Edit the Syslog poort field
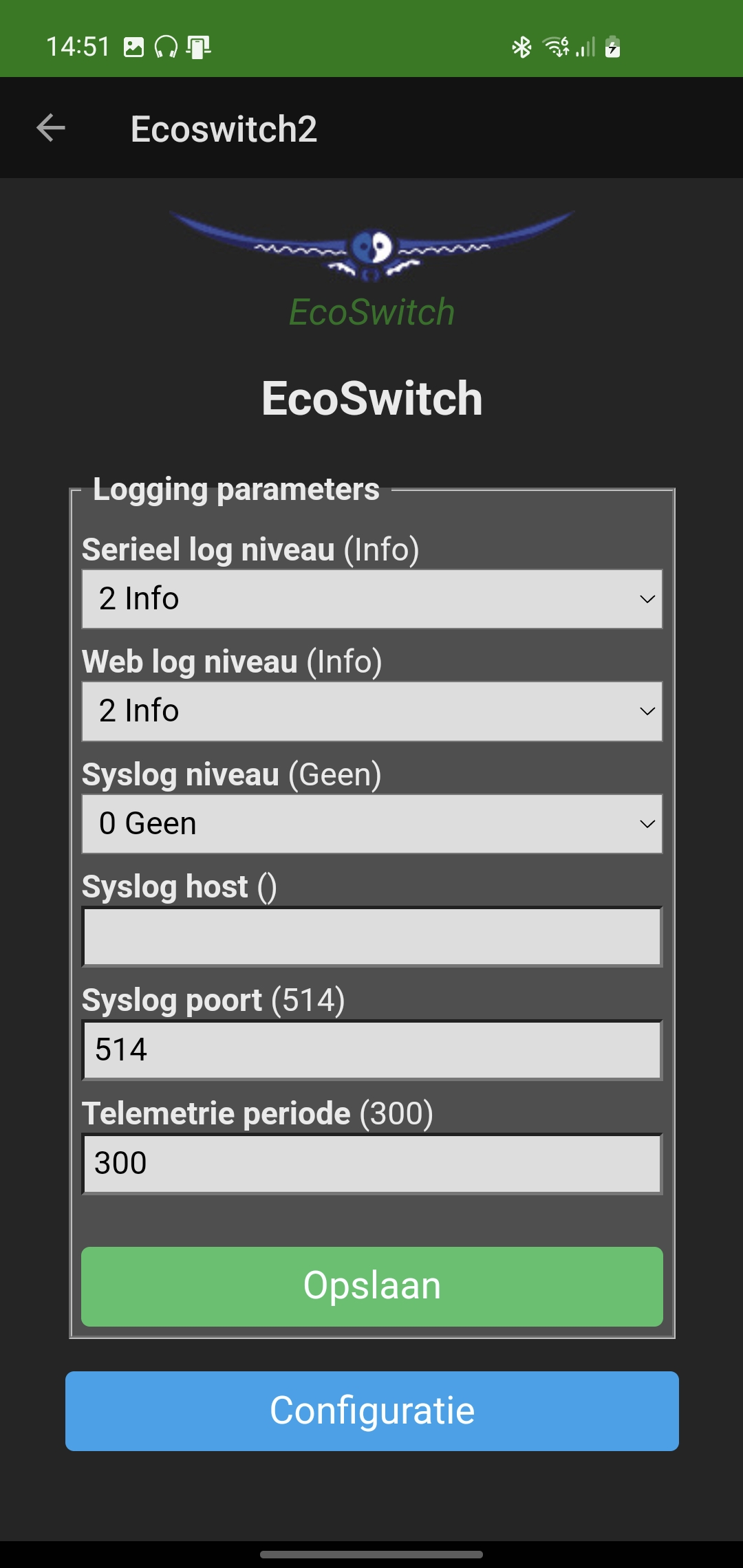 [372, 1050]
